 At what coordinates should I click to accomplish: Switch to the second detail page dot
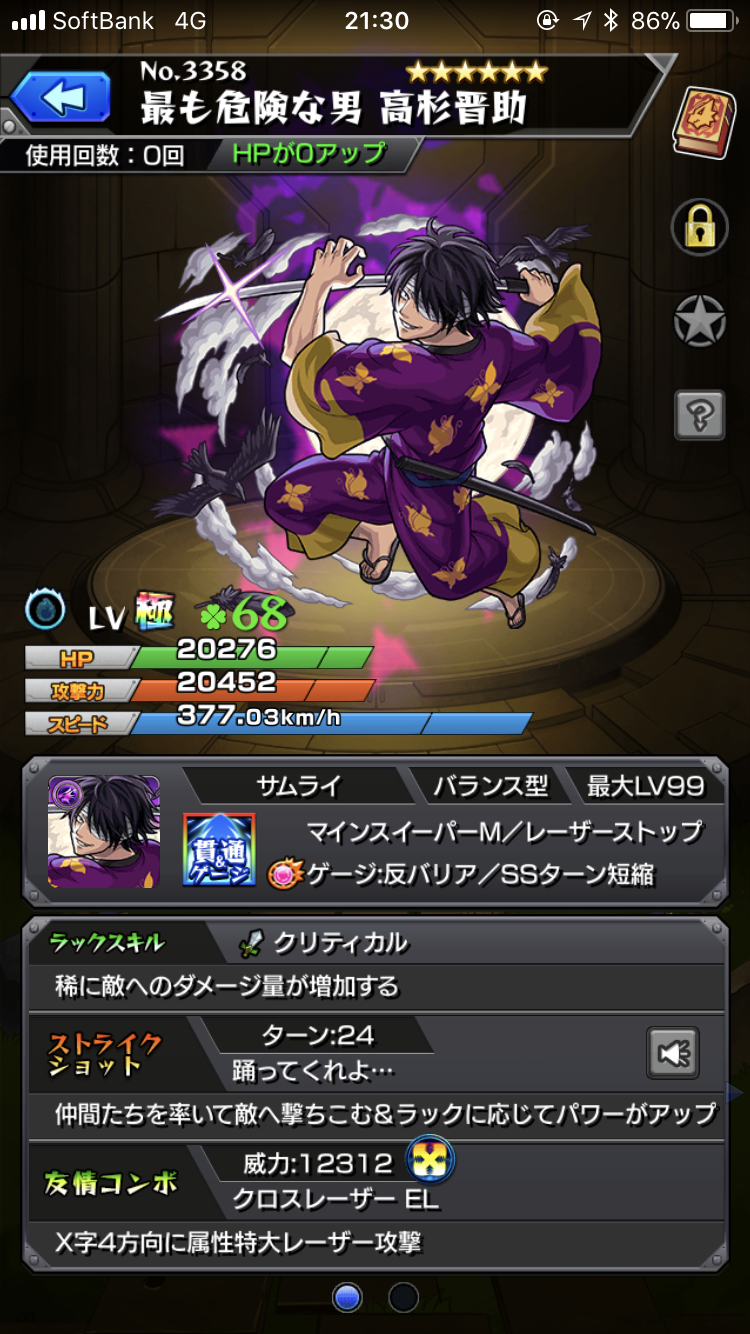[x=403, y=1297]
